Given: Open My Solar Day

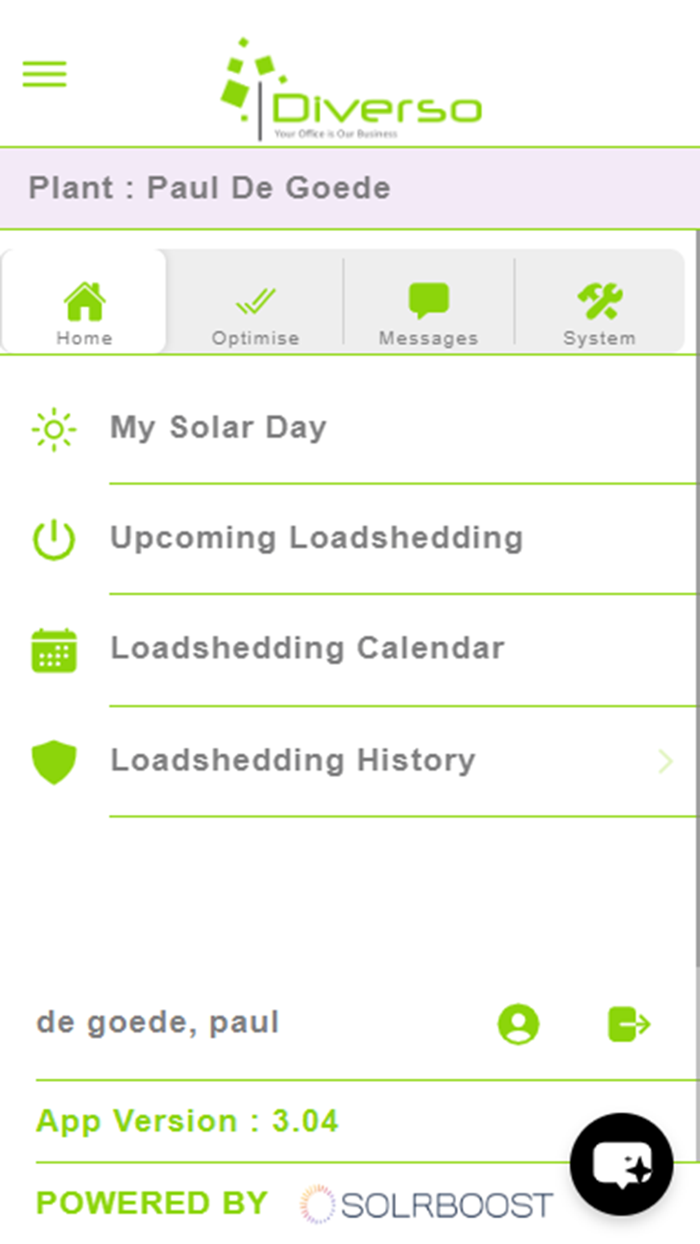Looking at the screenshot, I should point(218,428).
